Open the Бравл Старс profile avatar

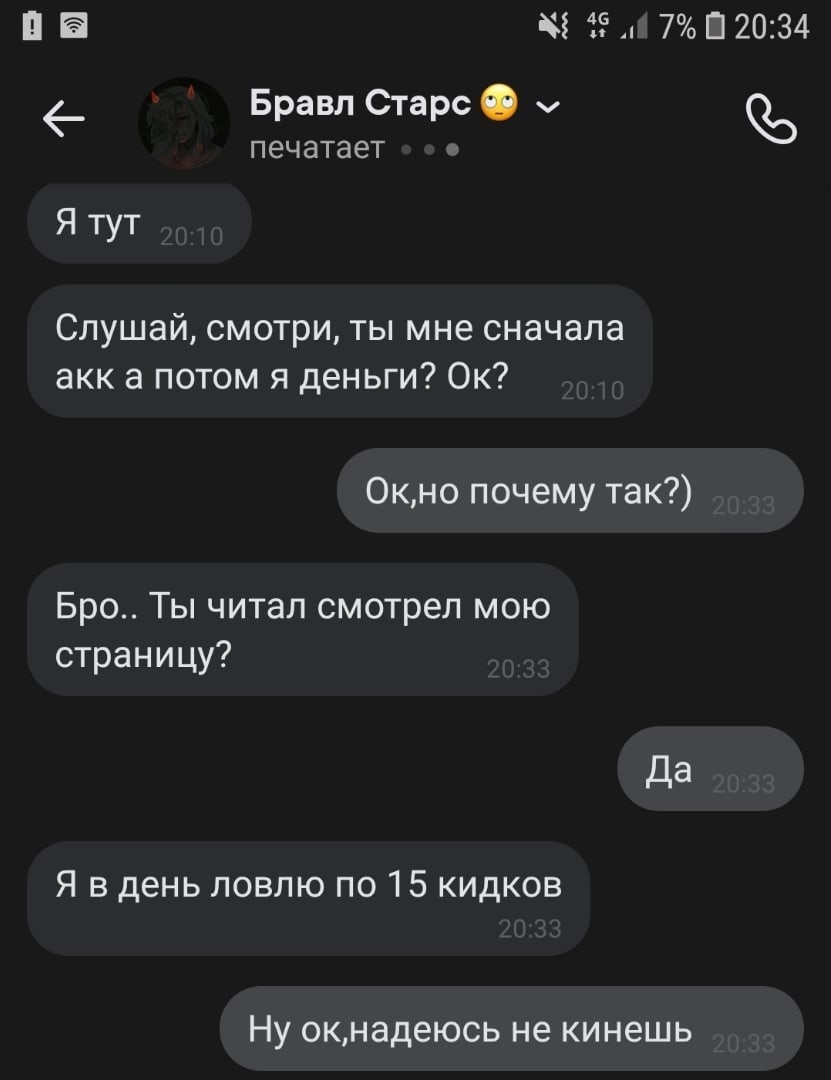(183, 123)
